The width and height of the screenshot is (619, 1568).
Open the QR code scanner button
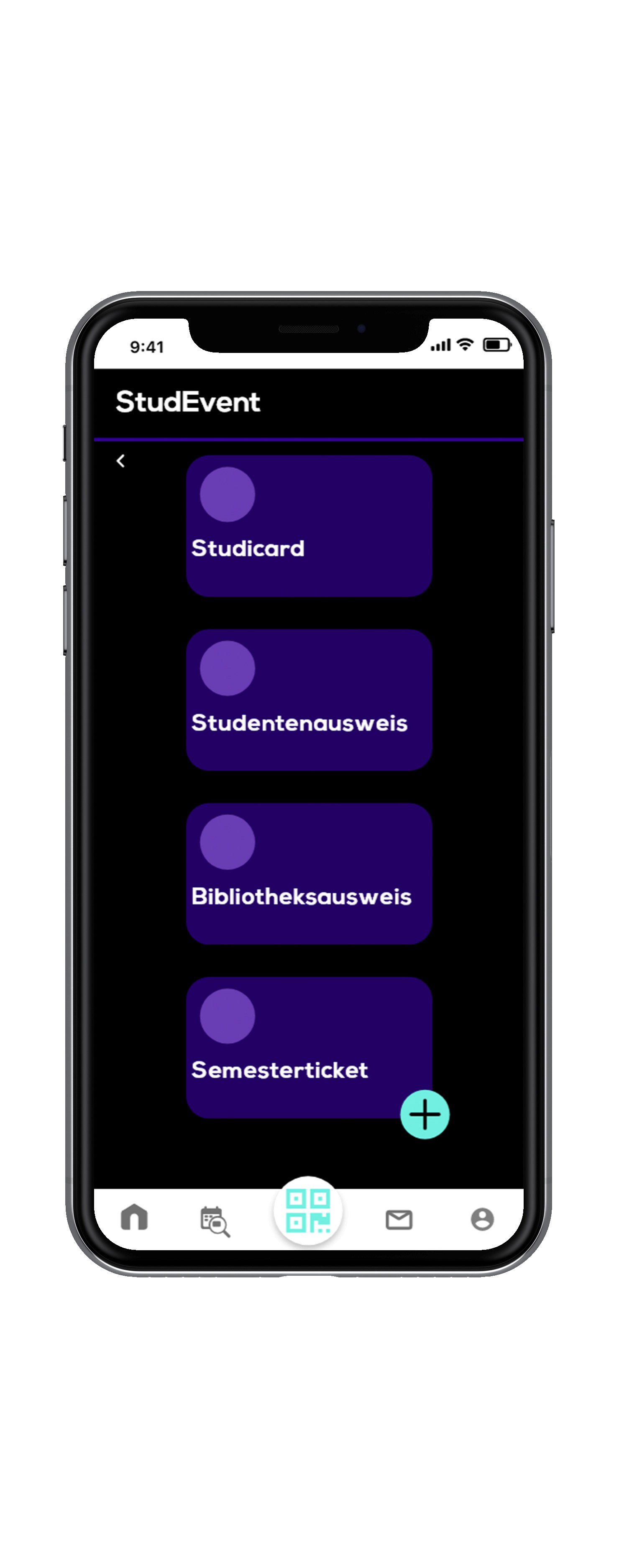tap(308, 1210)
